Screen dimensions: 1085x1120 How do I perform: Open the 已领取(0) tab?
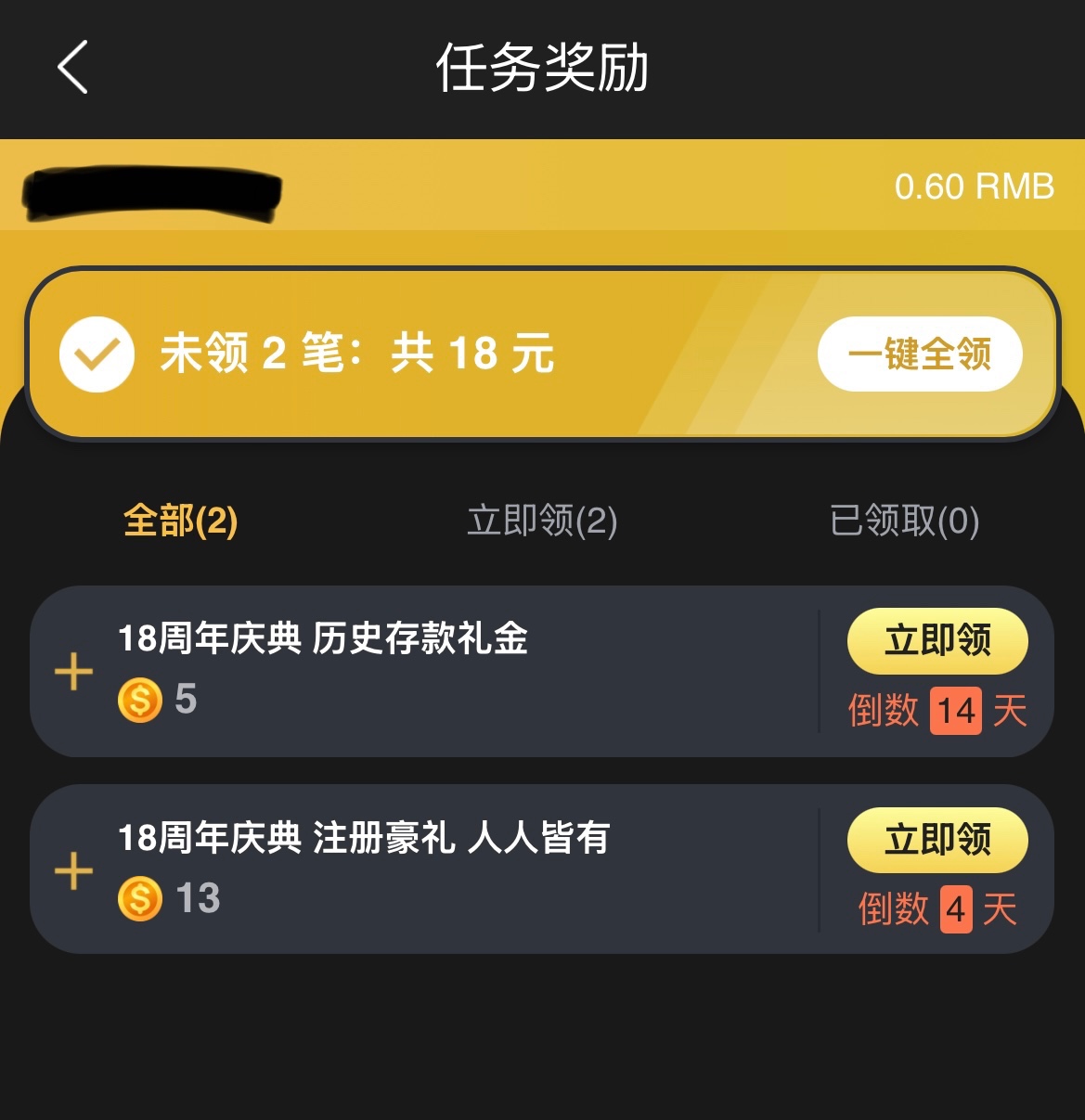[904, 521]
